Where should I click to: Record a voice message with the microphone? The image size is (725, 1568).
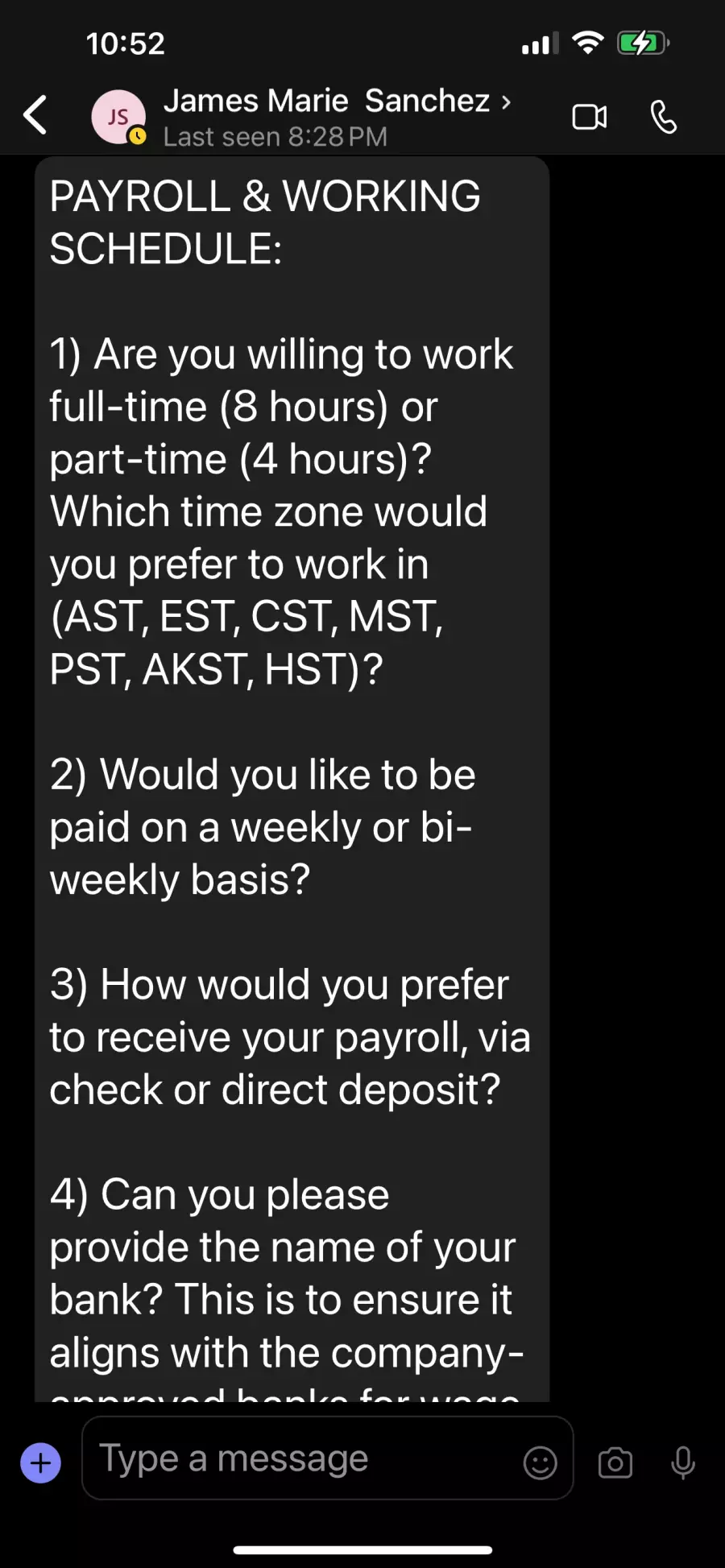(x=683, y=1463)
